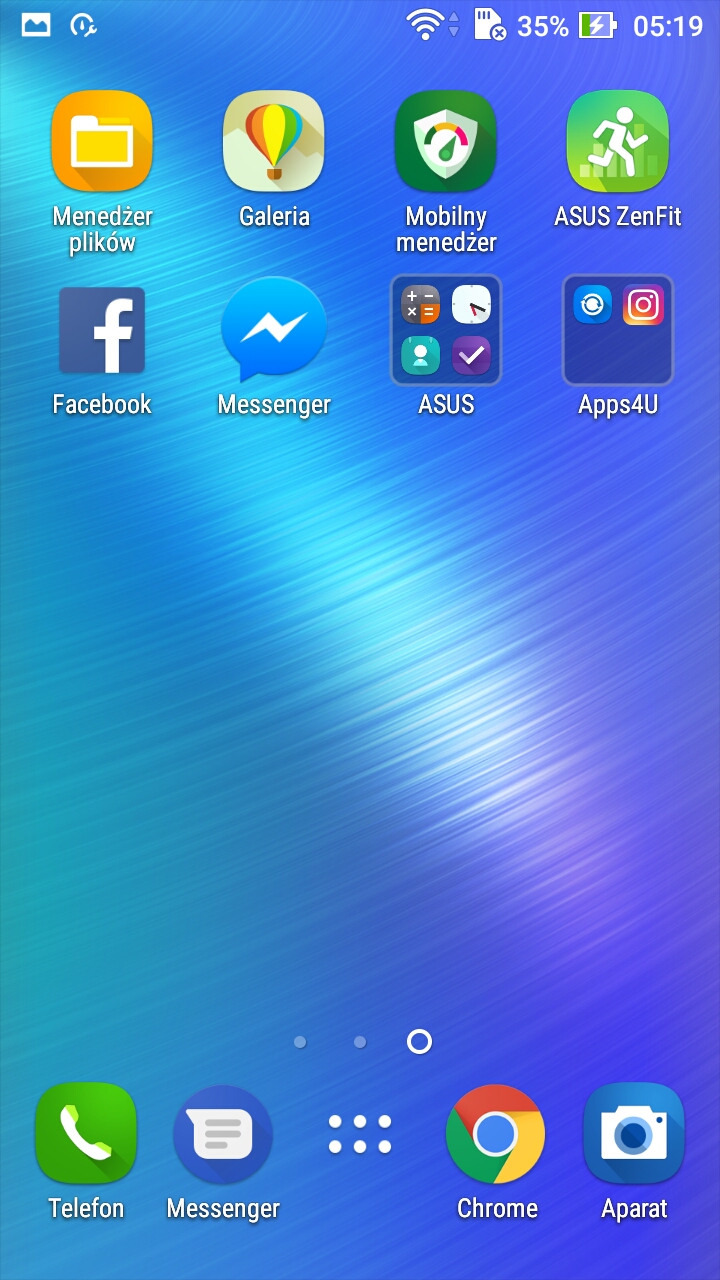
Task: Open Menedżer plików app
Action: (102, 142)
